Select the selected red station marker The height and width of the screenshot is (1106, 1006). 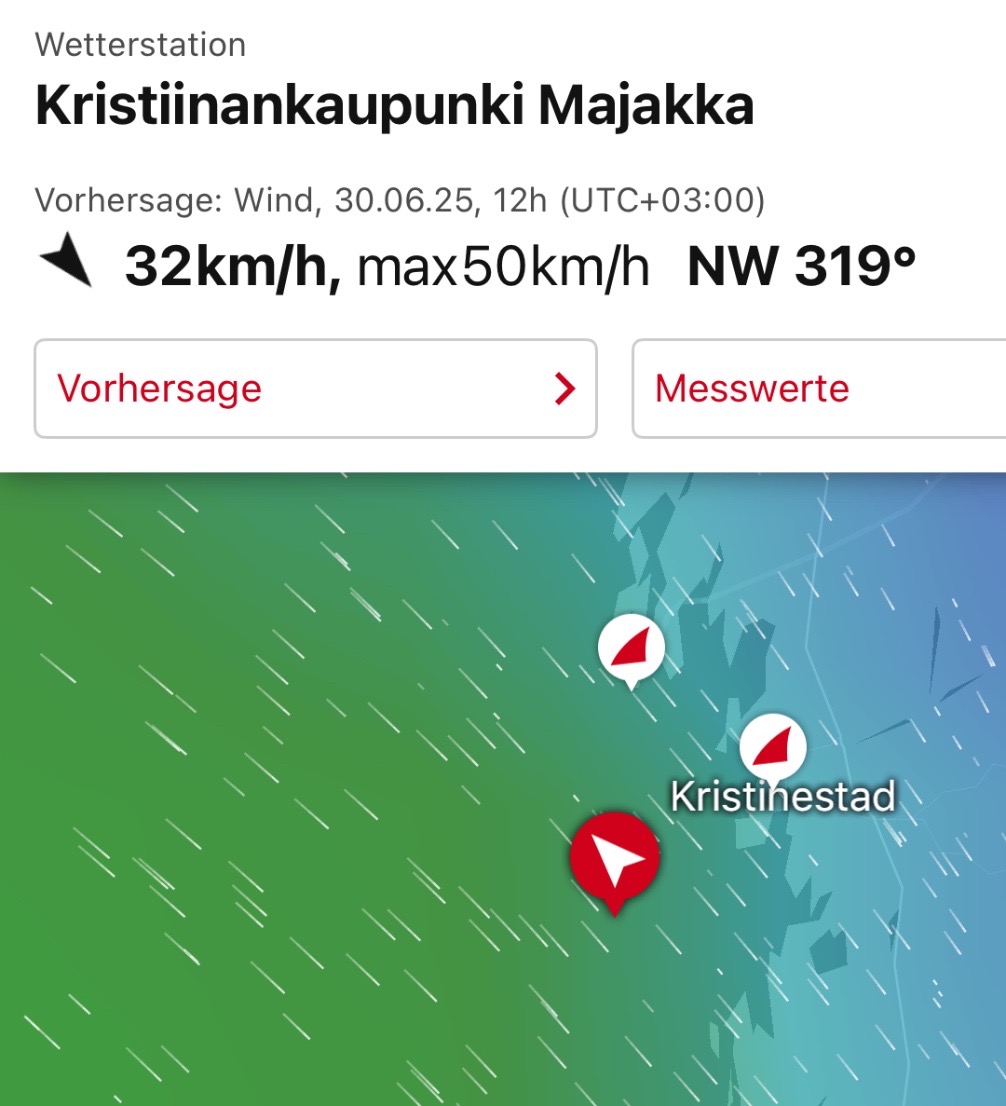pos(614,858)
